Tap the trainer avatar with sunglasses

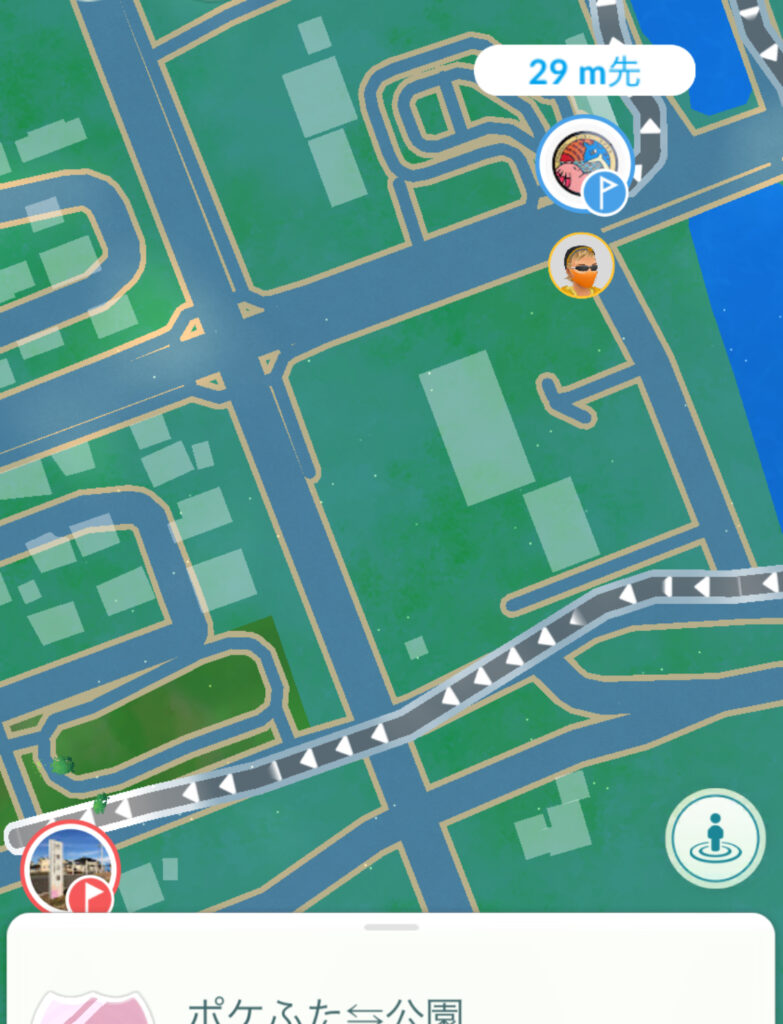581,265
